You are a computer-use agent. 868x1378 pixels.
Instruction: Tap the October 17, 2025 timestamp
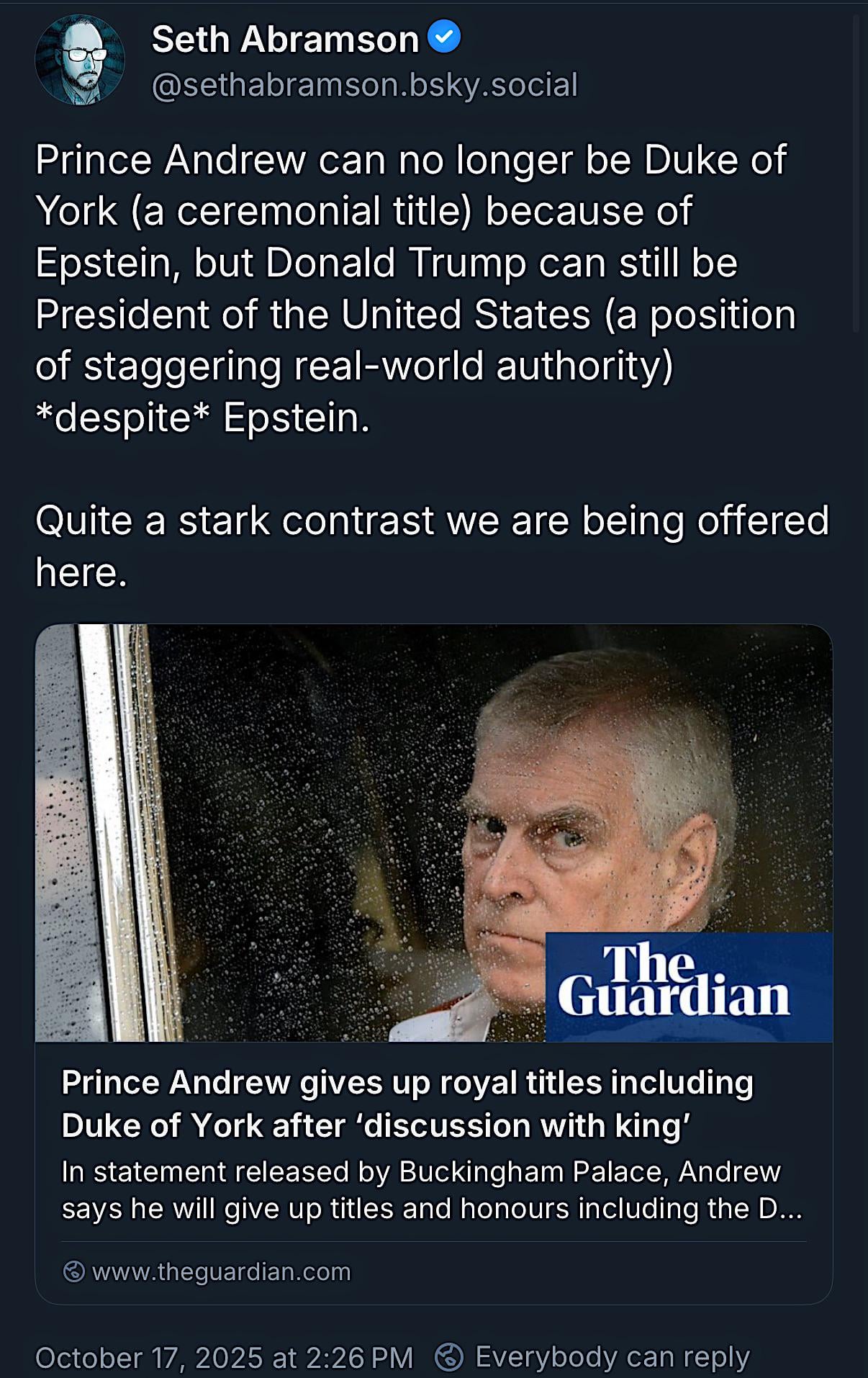(x=224, y=1358)
